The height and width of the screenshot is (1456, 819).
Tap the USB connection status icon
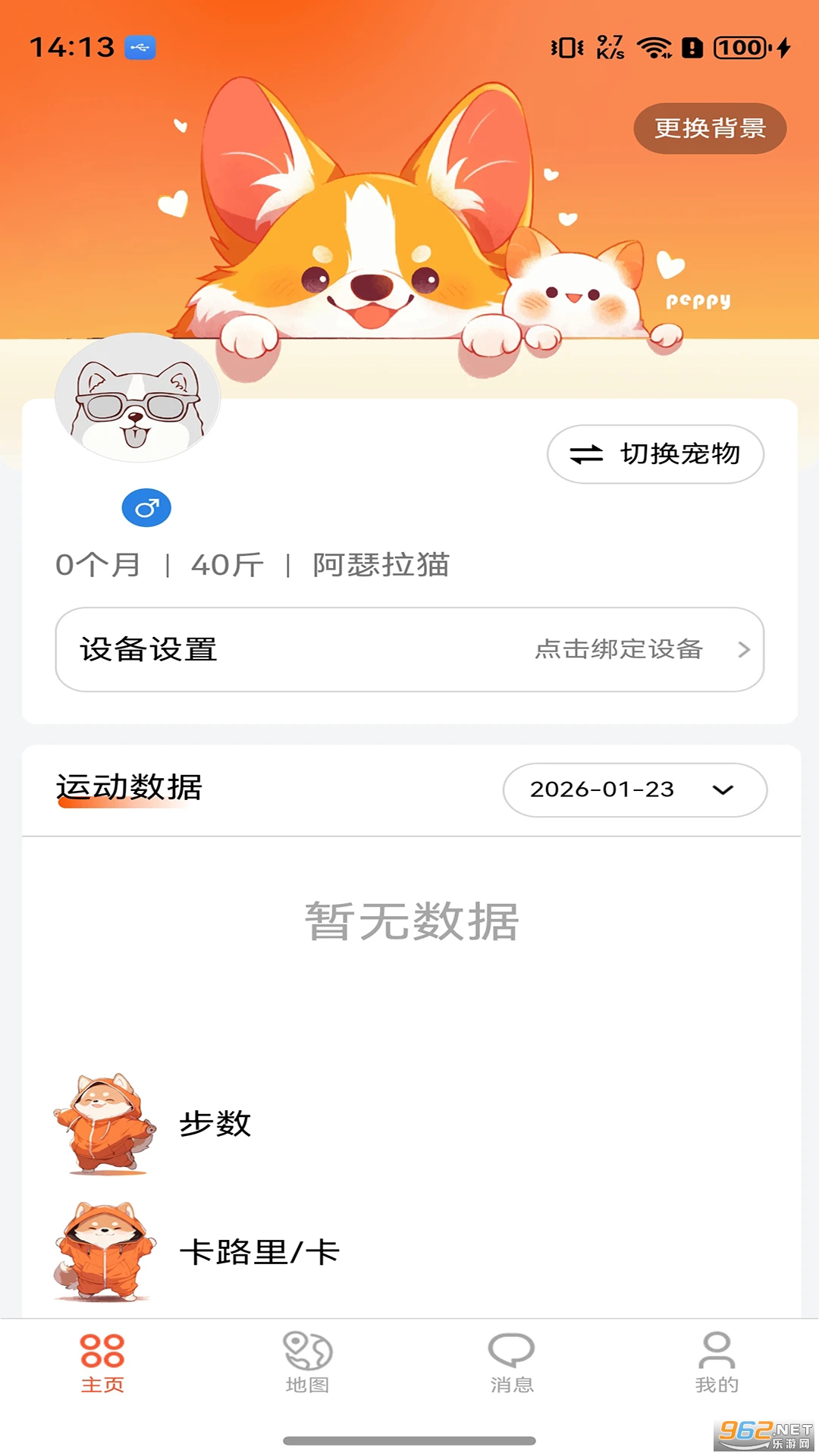pyautogui.click(x=139, y=47)
